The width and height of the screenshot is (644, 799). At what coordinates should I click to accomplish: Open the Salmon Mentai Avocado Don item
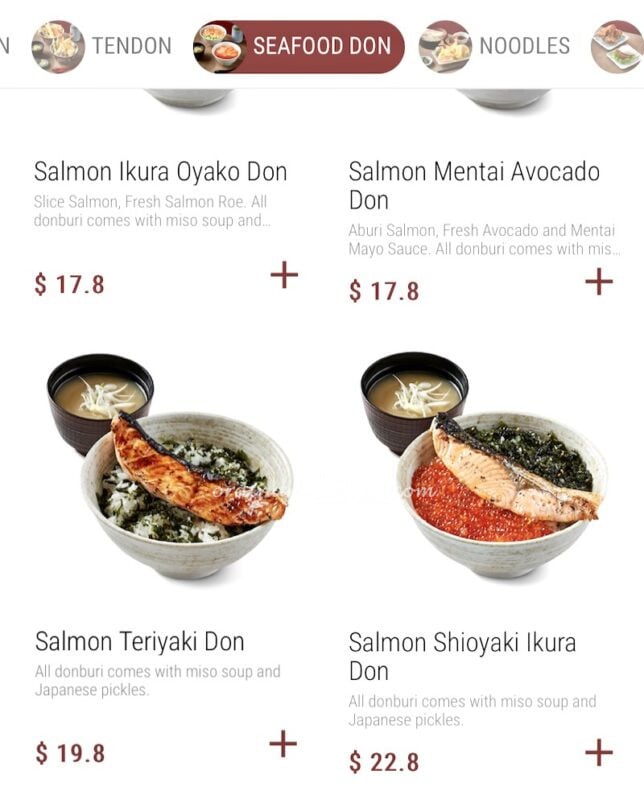[474, 185]
